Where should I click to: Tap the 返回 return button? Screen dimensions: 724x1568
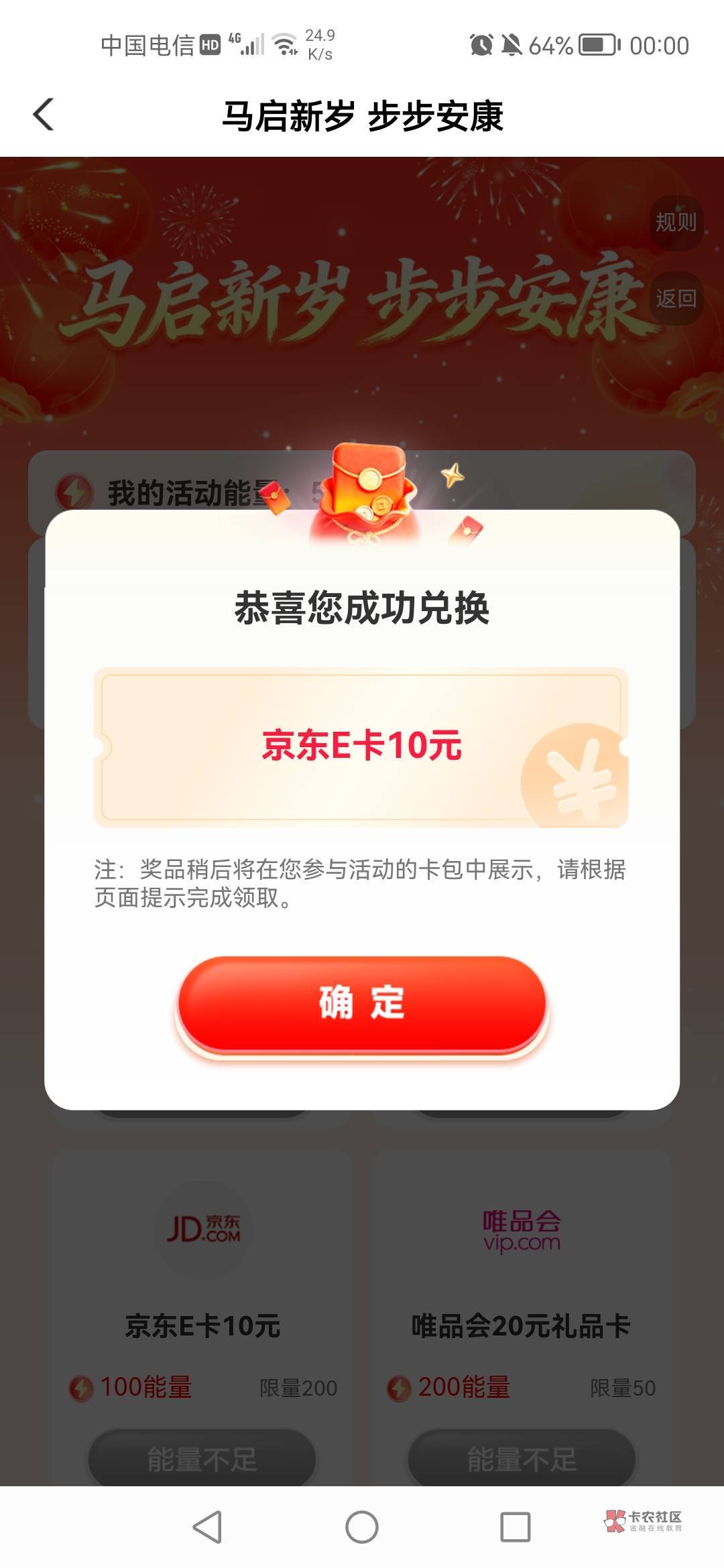(676, 298)
